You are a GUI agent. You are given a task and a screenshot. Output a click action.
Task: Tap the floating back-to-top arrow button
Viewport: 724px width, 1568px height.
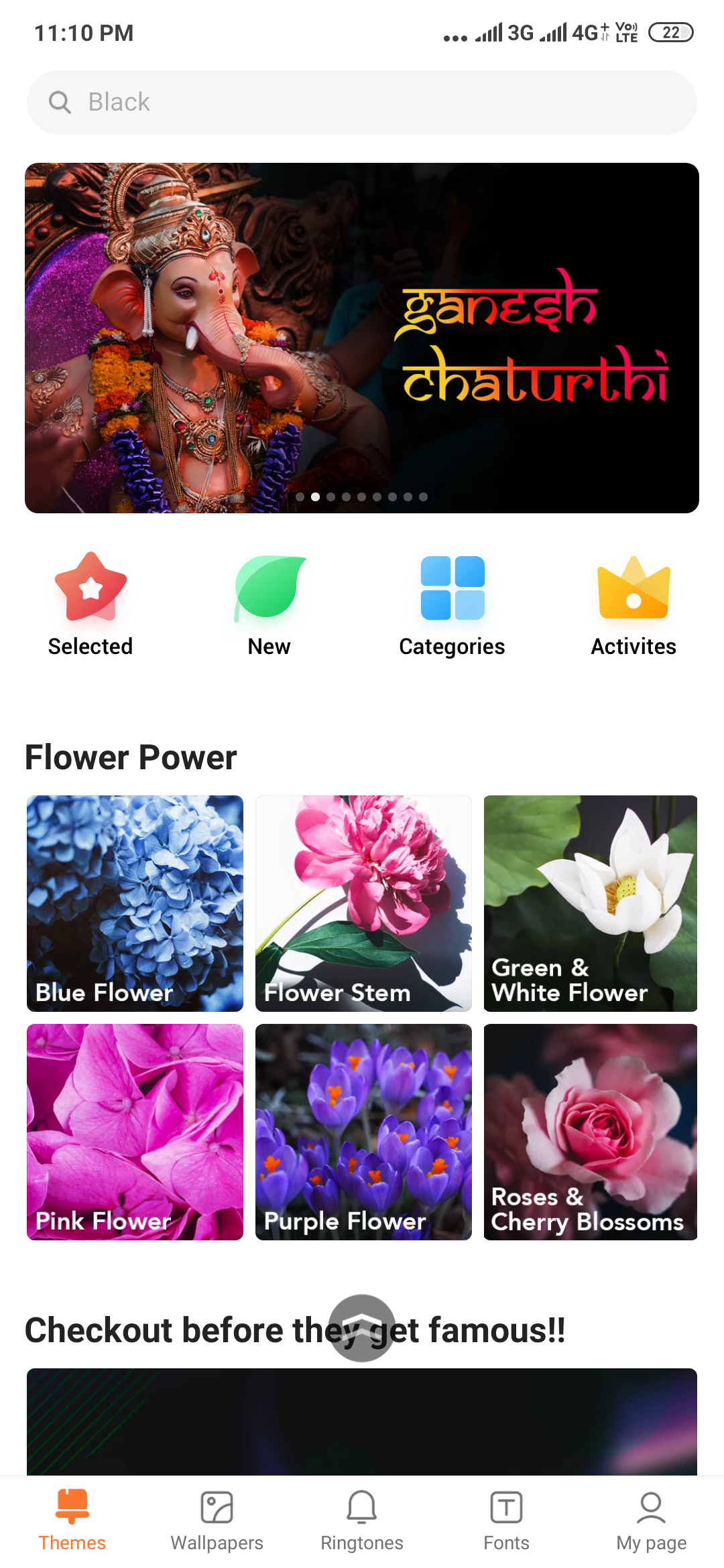click(362, 1328)
